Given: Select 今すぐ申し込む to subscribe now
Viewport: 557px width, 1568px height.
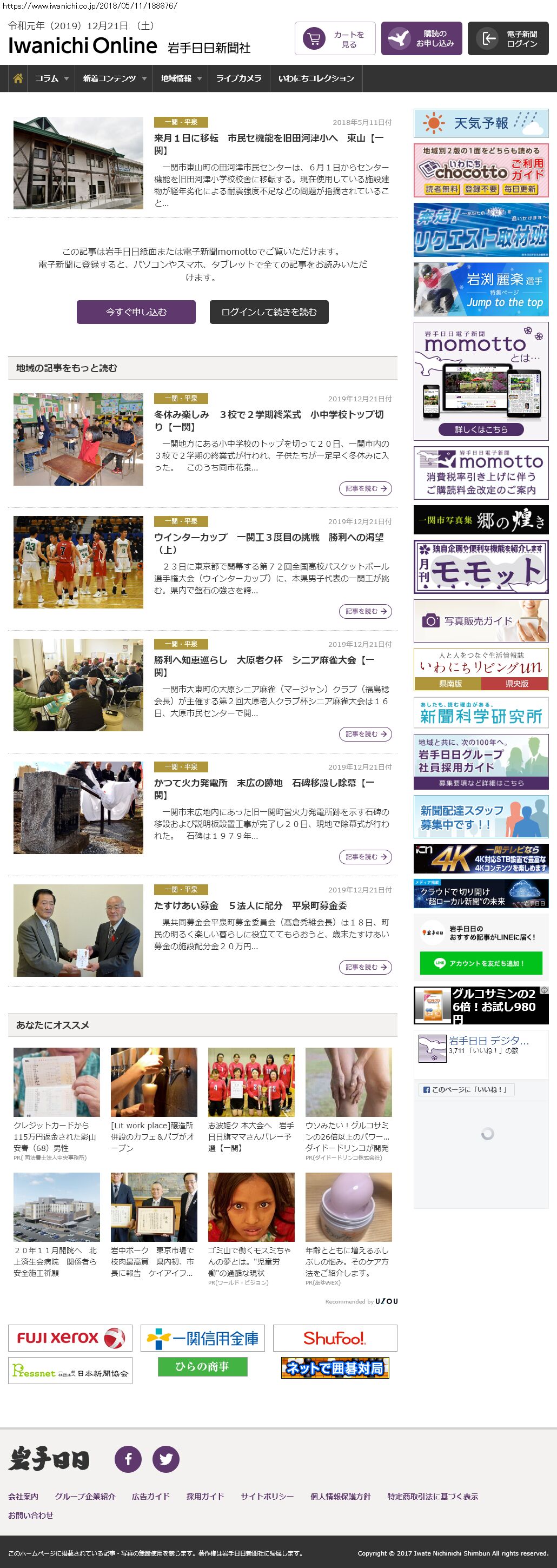Looking at the screenshot, I should click(x=136, y=312).
